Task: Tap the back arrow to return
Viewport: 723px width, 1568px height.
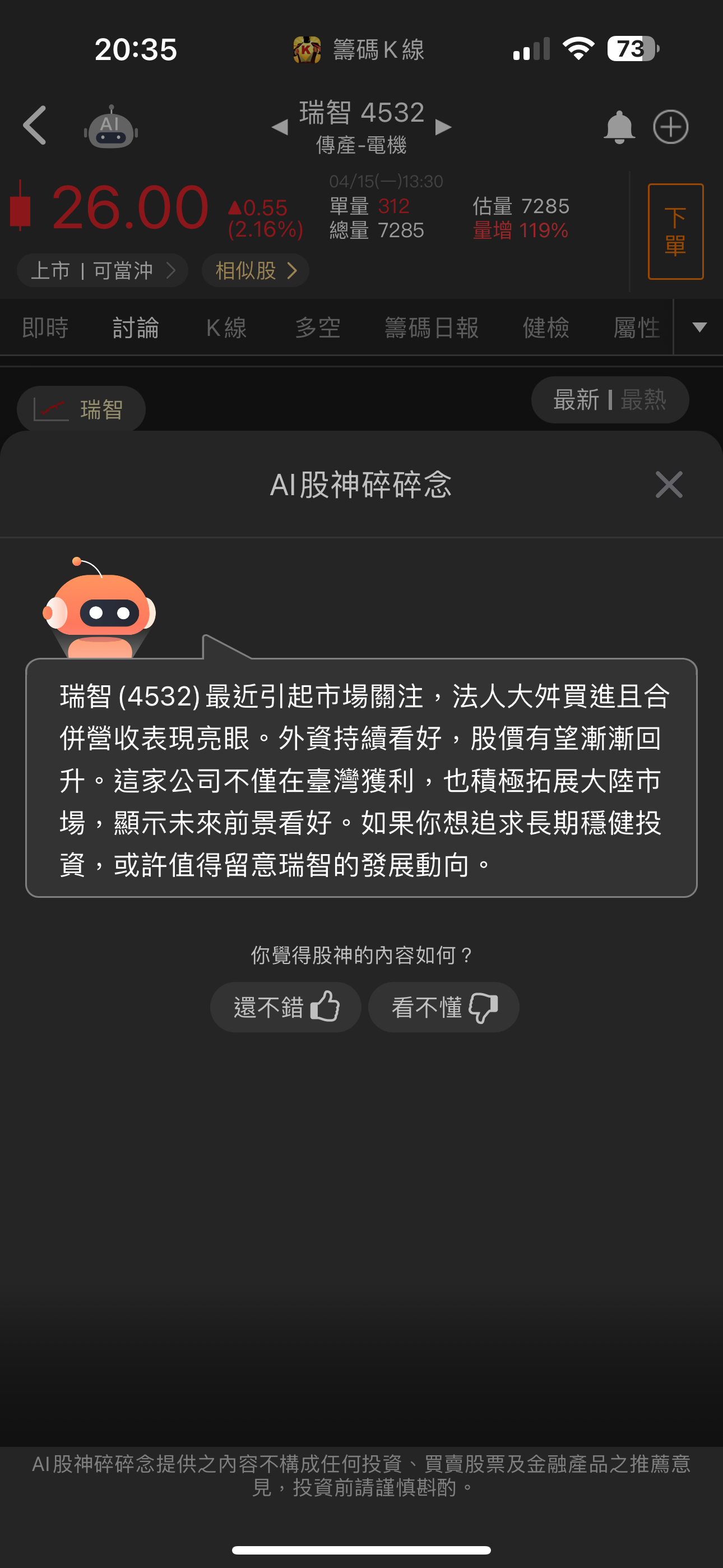Action: pos(35,126)
